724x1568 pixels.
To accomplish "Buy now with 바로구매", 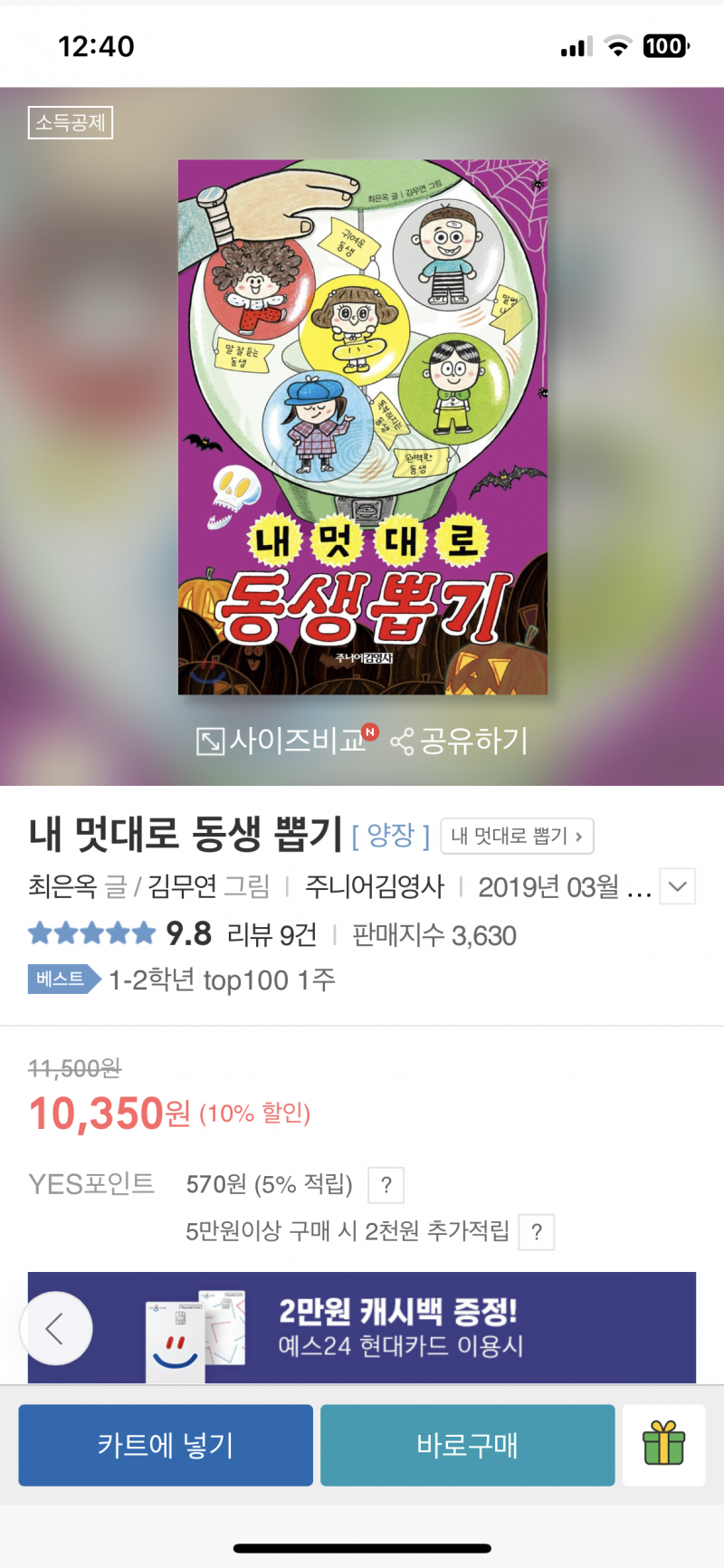I will point(467,1445).
